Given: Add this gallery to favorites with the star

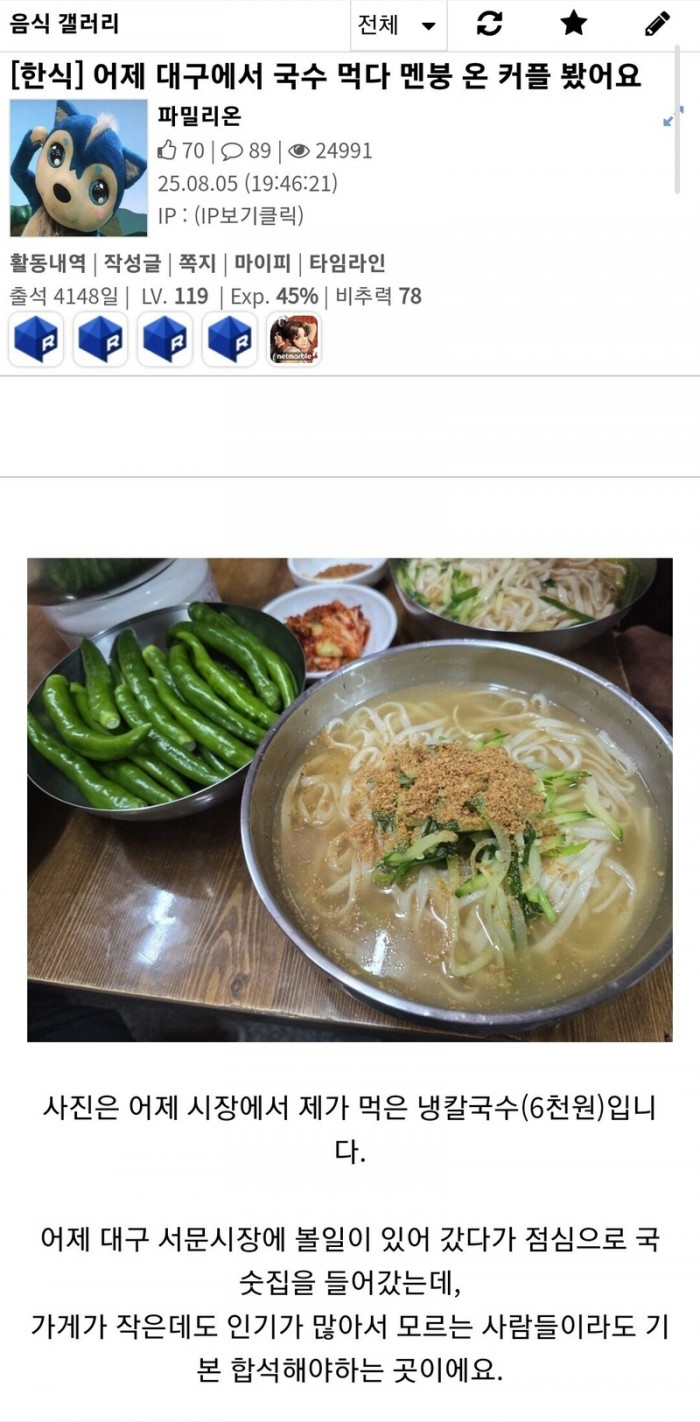Looking at the screenshot, I should click(x=573, y=24).
